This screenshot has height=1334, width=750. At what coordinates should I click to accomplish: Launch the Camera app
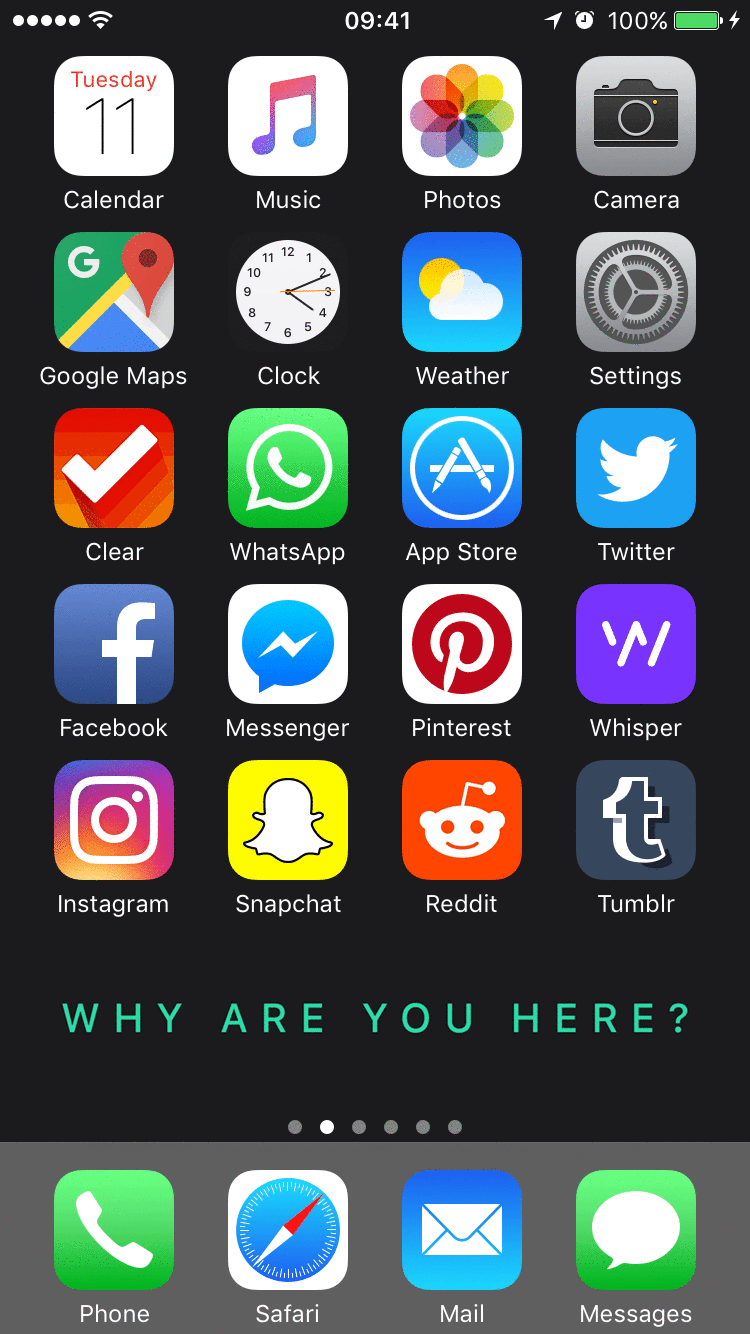[636, 116]
